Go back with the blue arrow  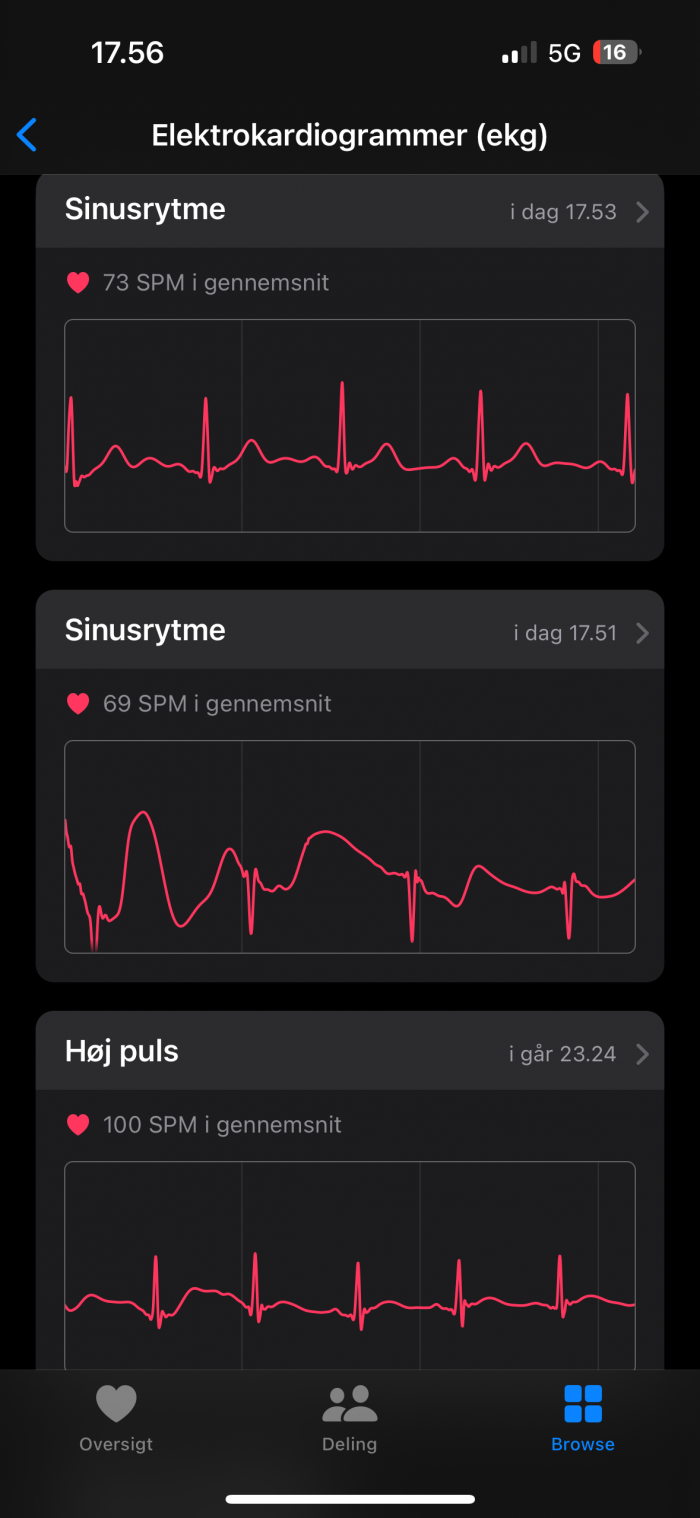click(27, 135)
